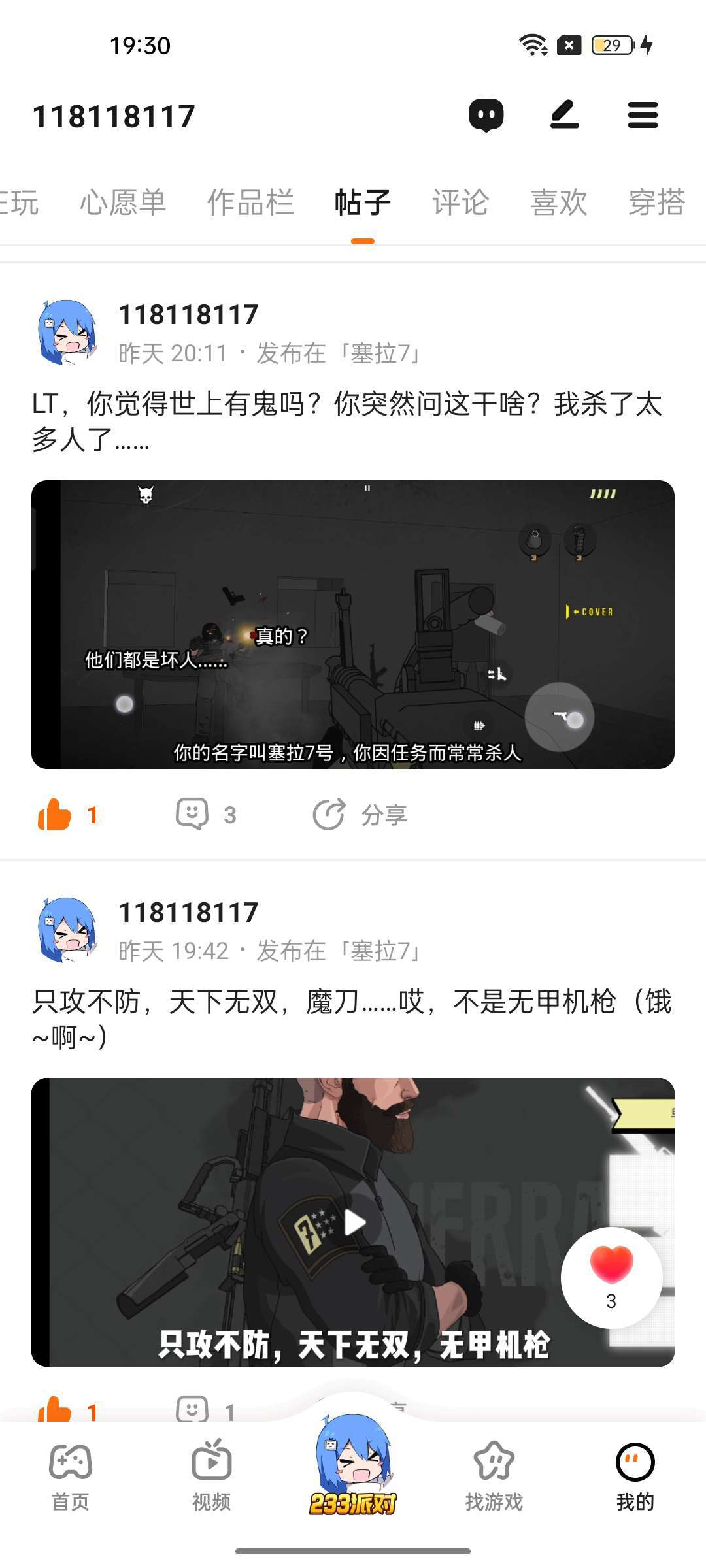Screen dimensions: 706x1568
Task: Open comments on the 昨天 20:11 post
Action: (x=192, y=815)
